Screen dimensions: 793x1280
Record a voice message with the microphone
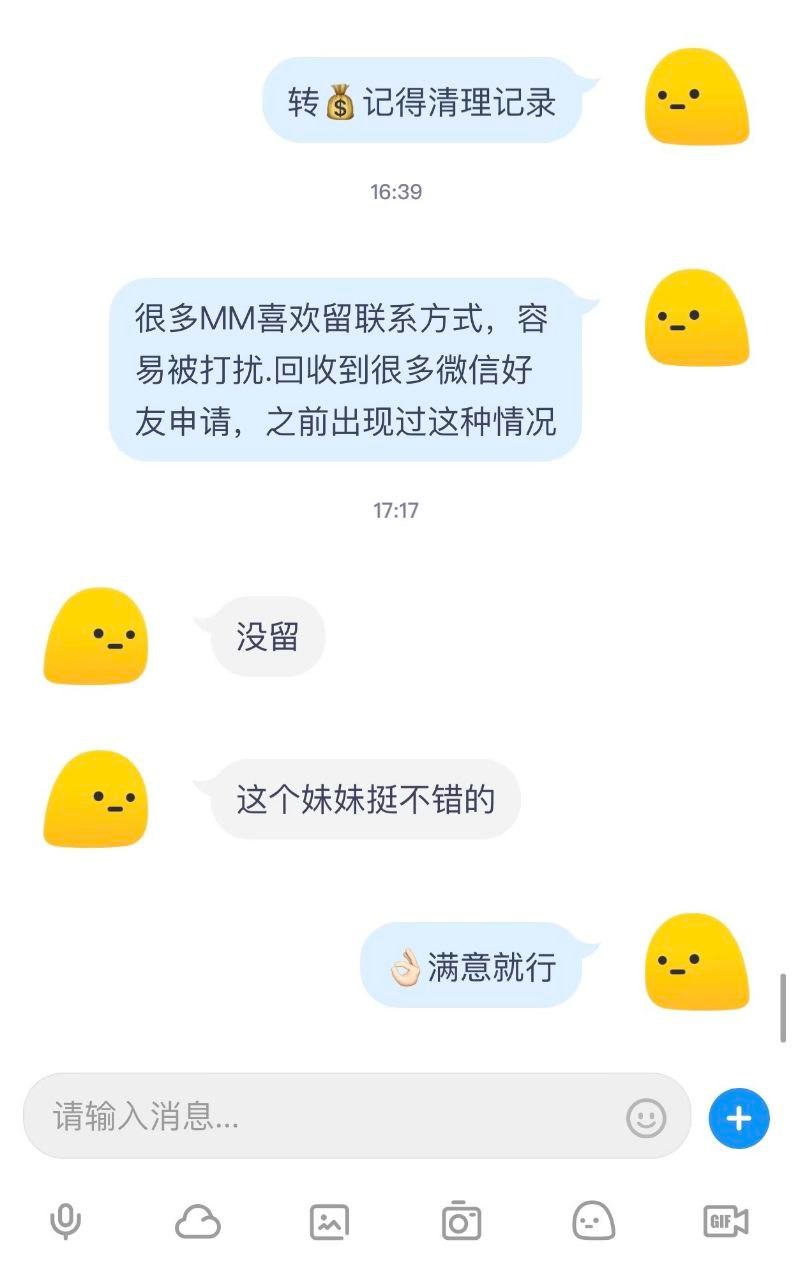coord(66,1221)
